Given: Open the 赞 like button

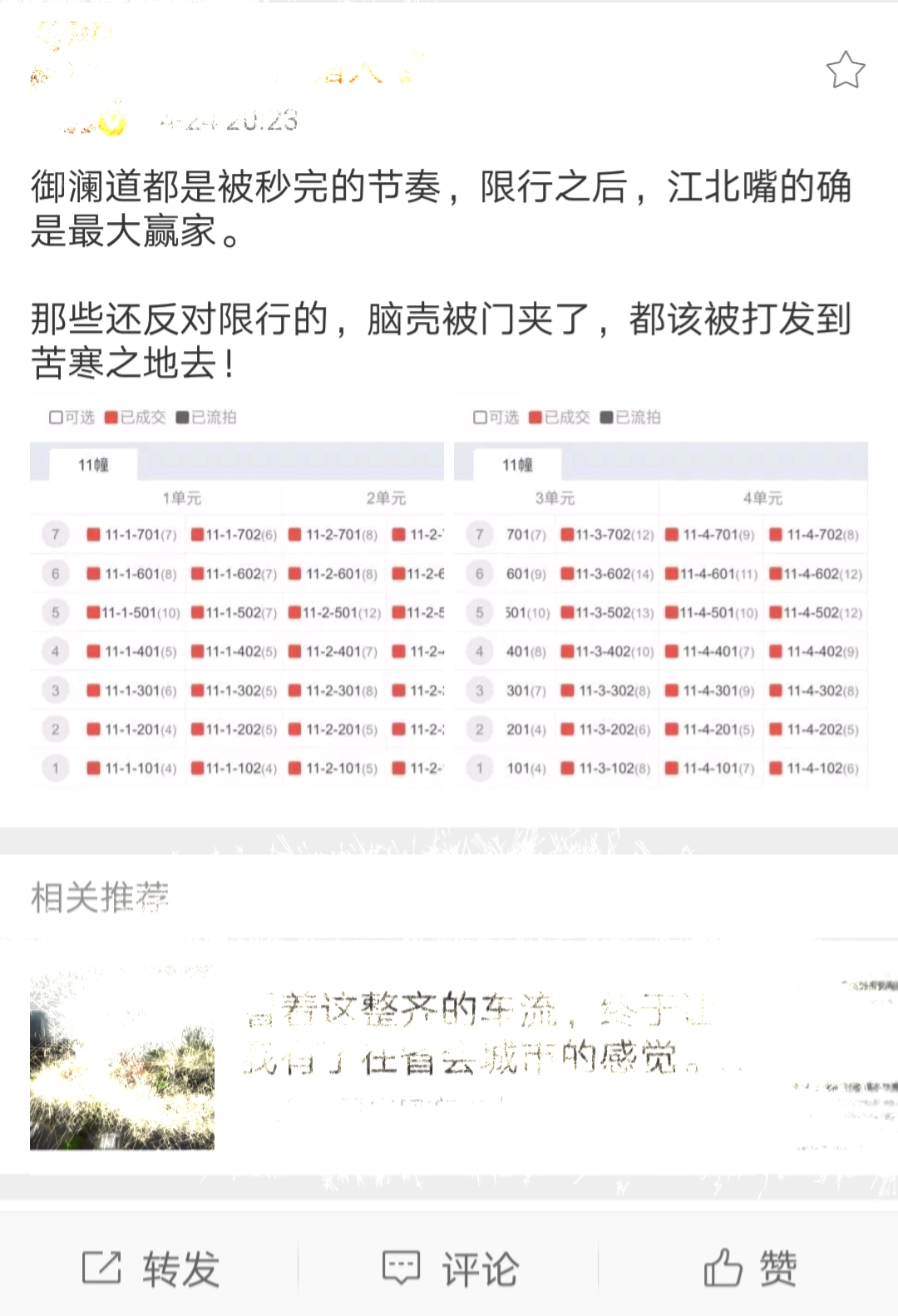Looking at the screenshot, I should tap(753, 1267).
